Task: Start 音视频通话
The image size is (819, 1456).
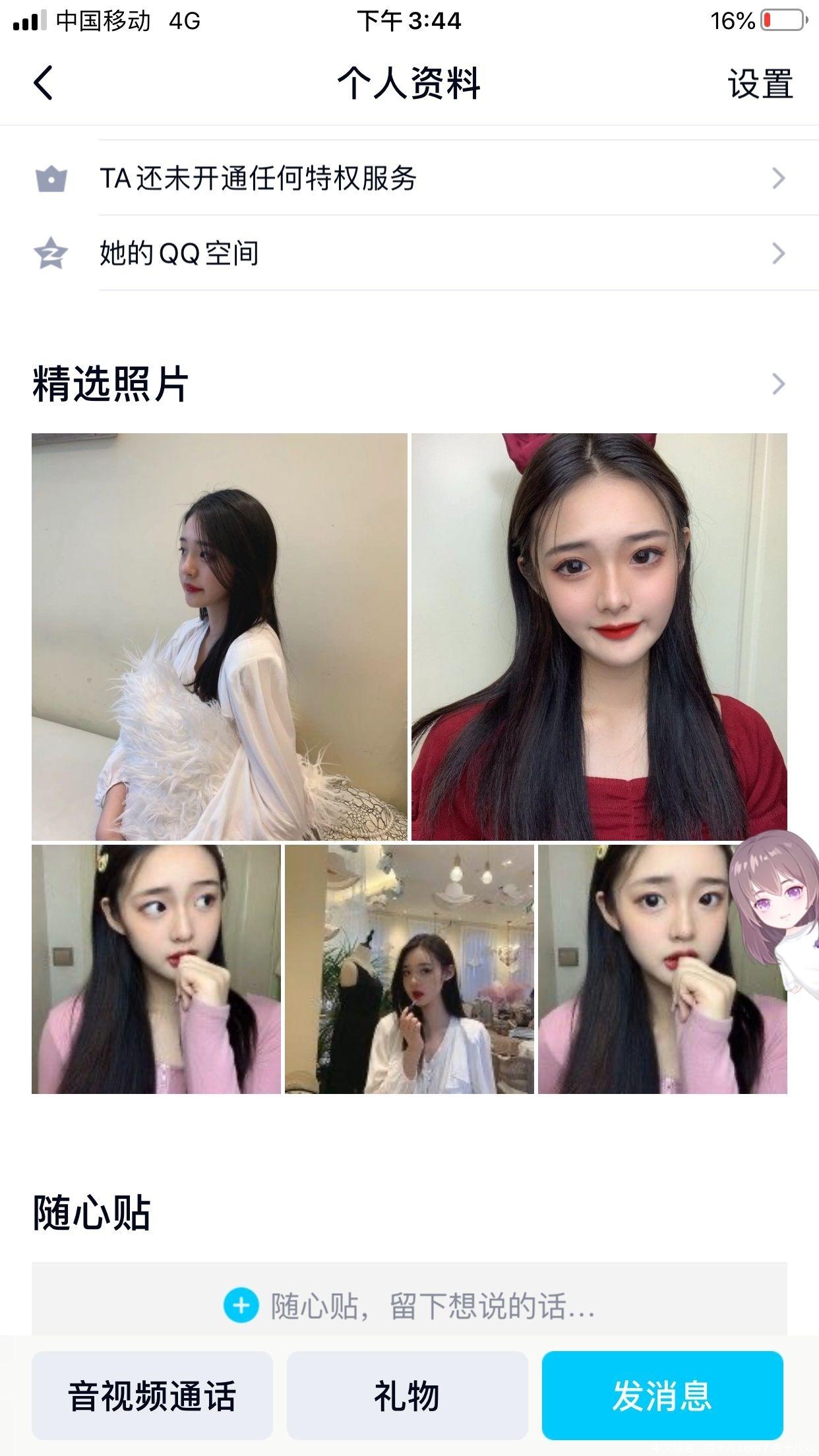Action: point(152,1395)
